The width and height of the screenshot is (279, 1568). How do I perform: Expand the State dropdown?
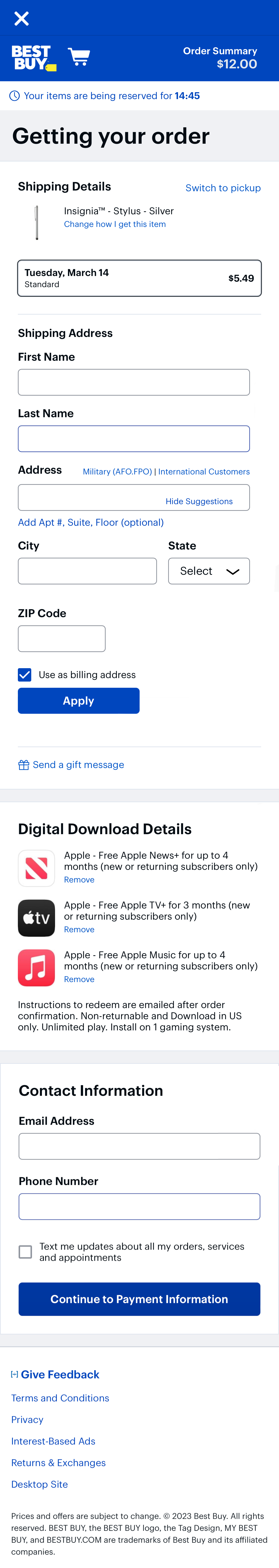pyautogui.click(x=208, y=571)
